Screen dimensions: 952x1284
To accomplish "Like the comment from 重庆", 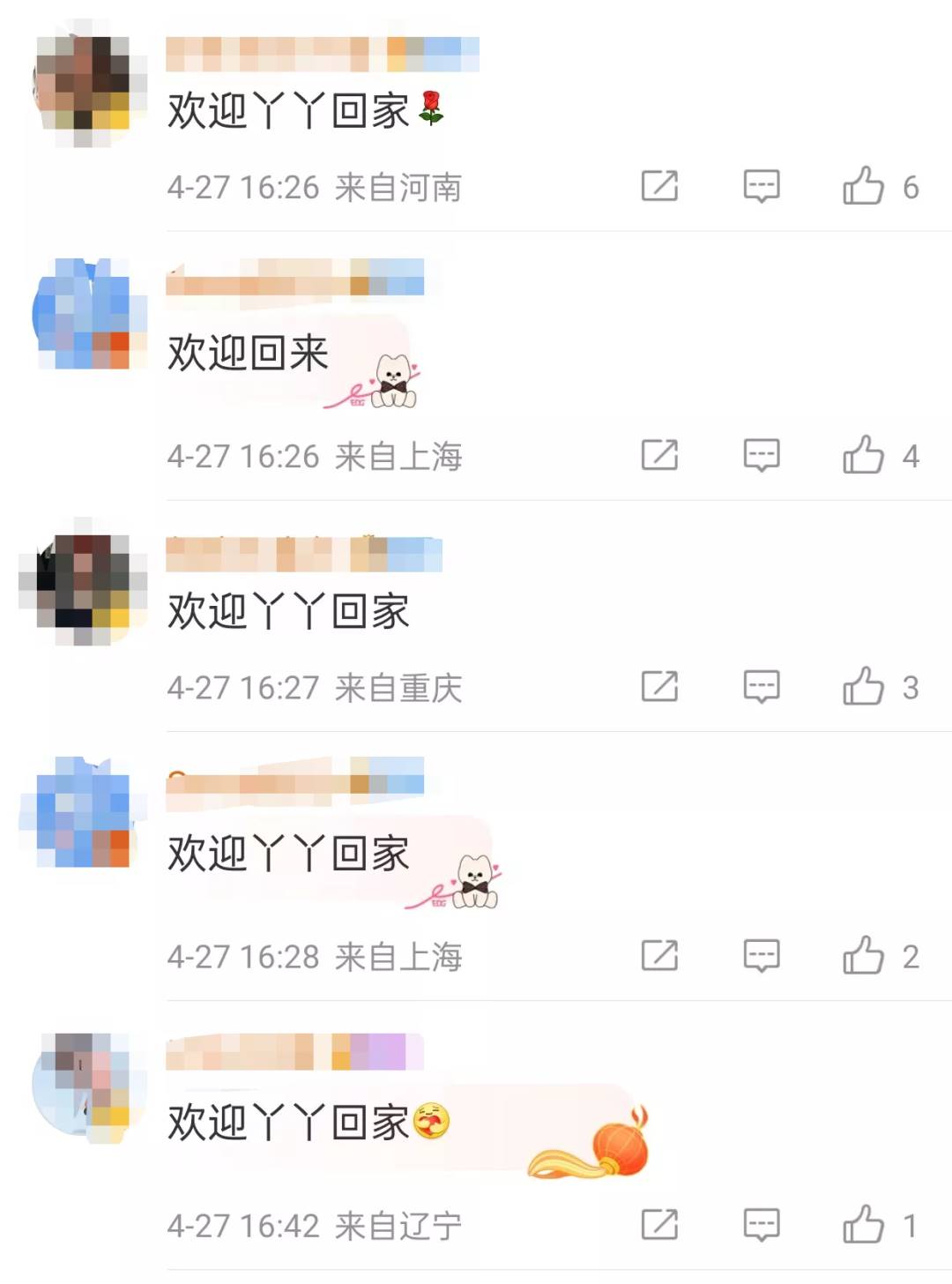I will coord(863,686).
